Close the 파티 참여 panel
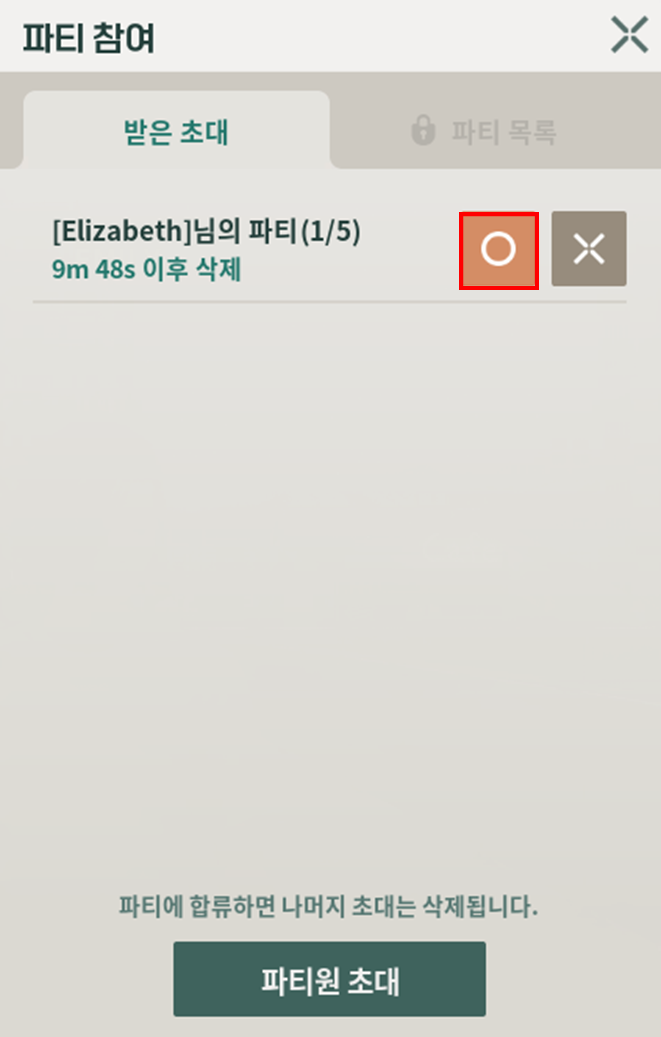This screenshot has height=1037, width=661. click(x=630, y=35)
